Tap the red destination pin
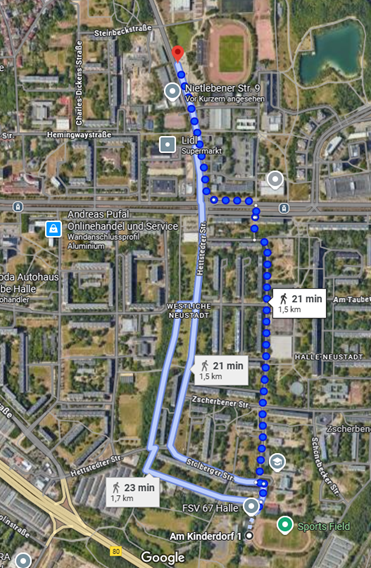 tap(177, 54)
